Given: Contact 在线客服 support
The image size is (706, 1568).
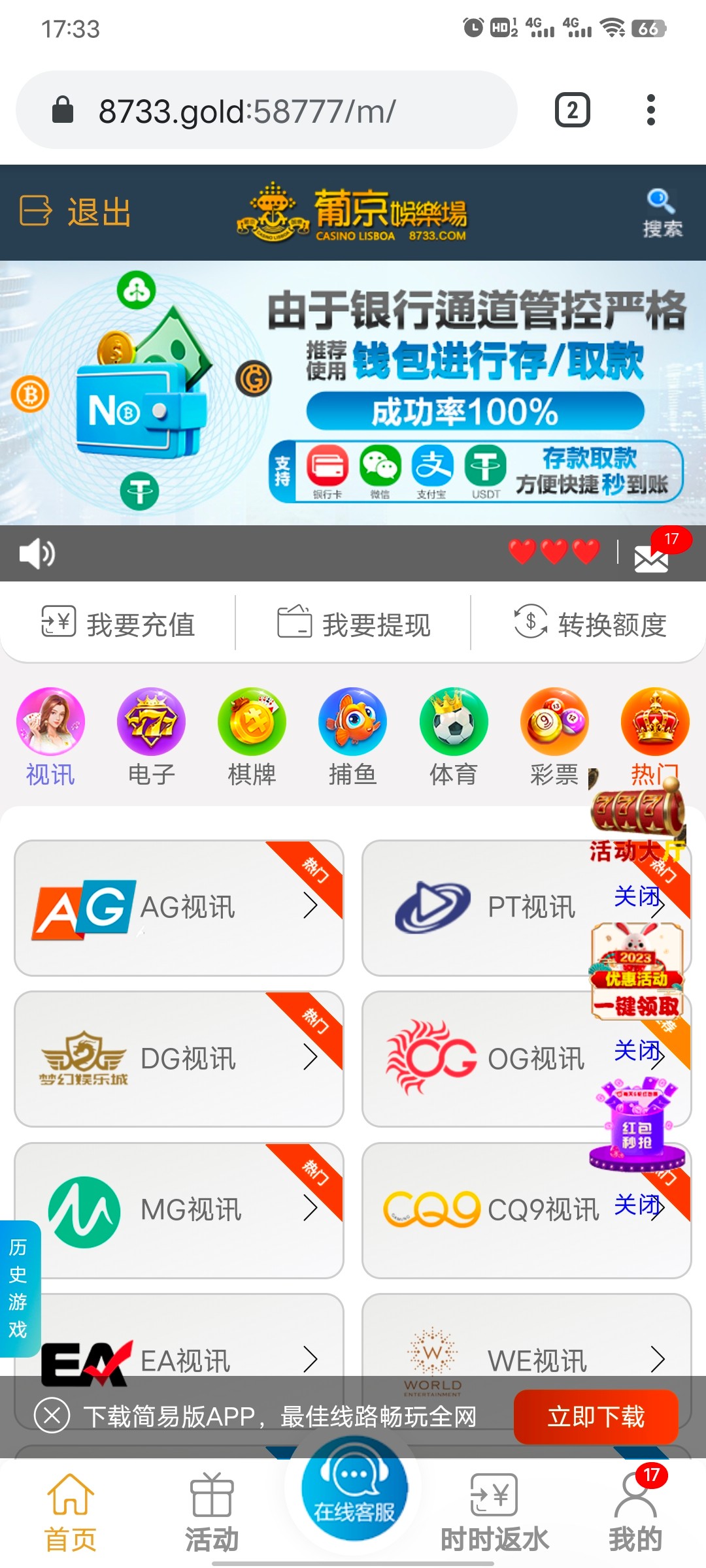Looking at the screenshot, I should tap(354, 1491).
